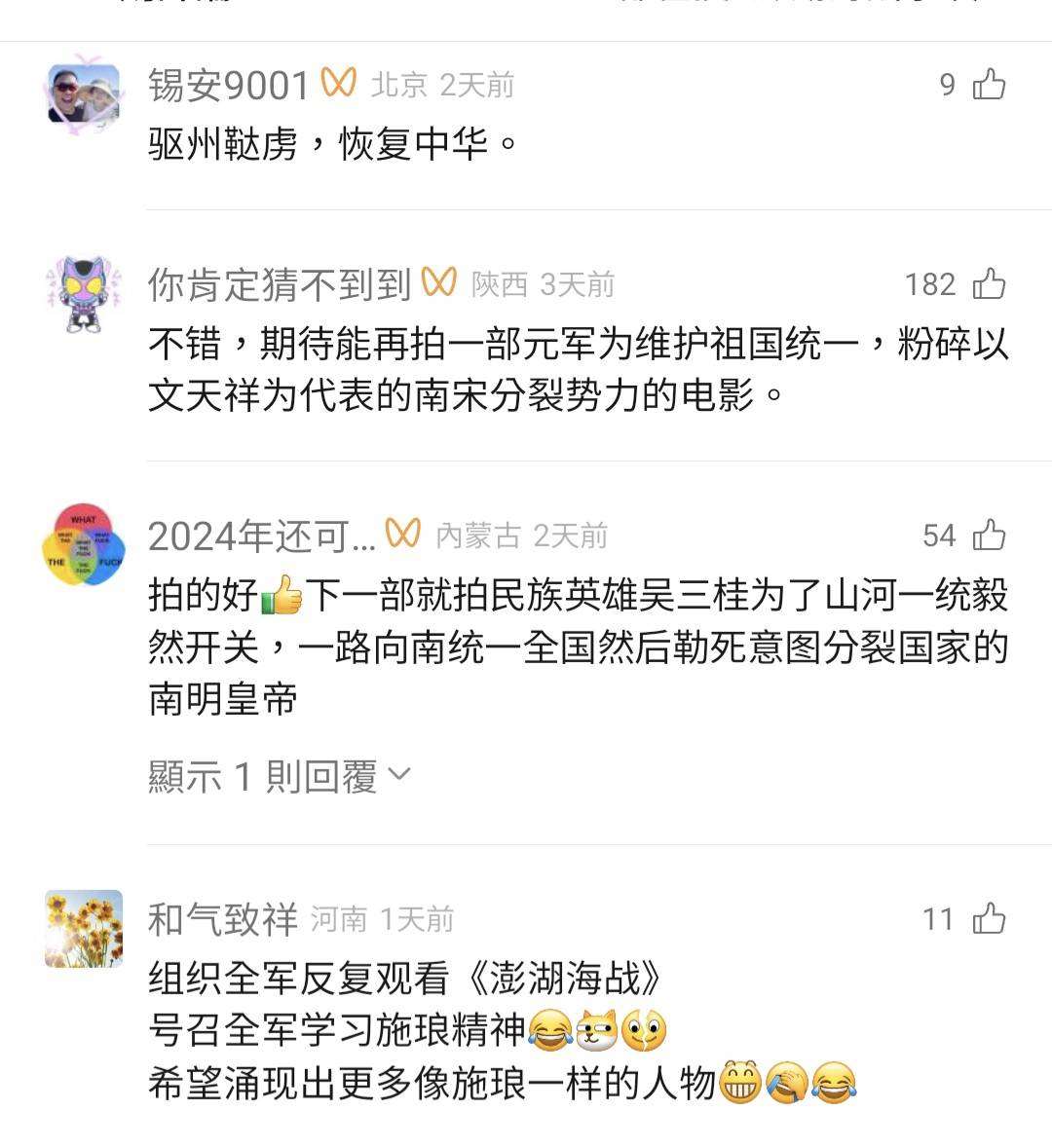This screenshot has width=1052, height=1148.
Task: Open 锡安9001's profile avatar
Action: tap(84, 93)
